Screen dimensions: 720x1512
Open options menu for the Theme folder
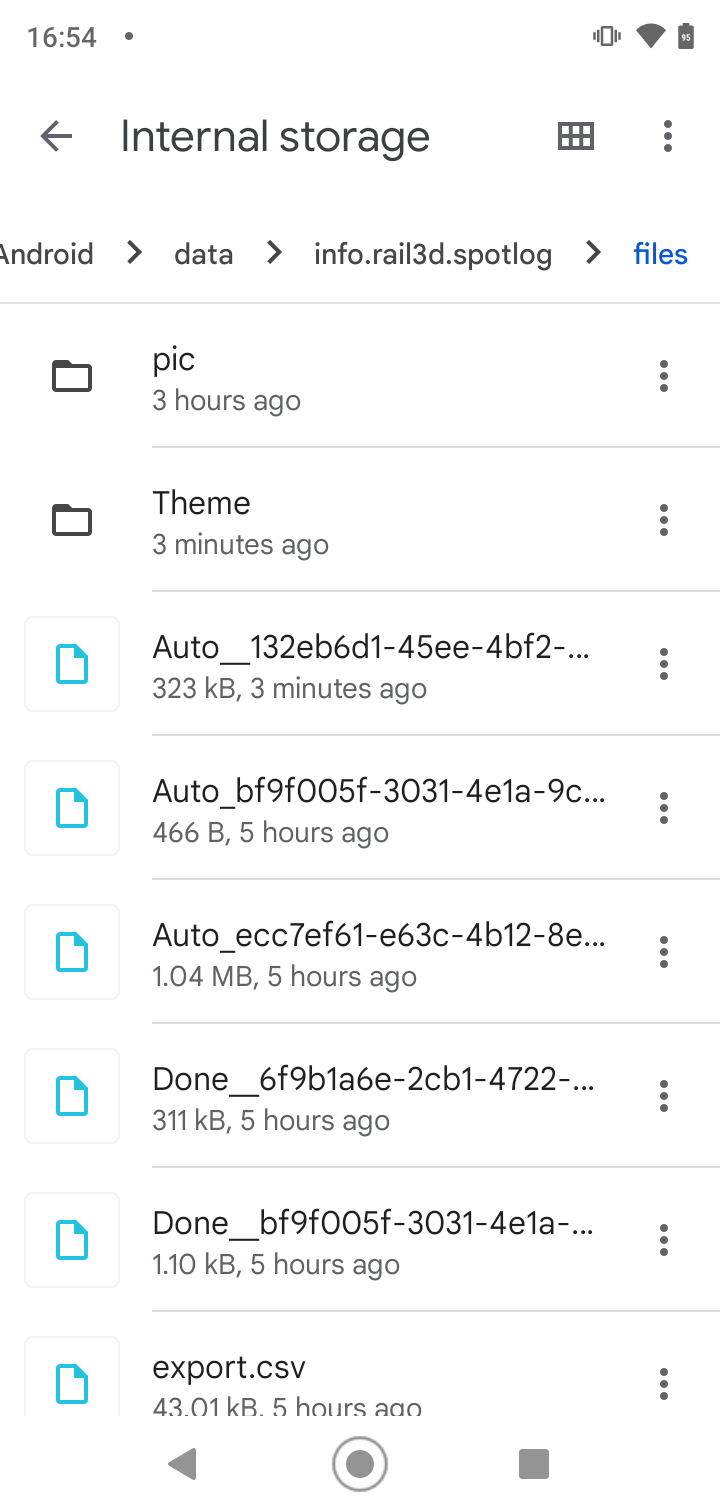663,520
